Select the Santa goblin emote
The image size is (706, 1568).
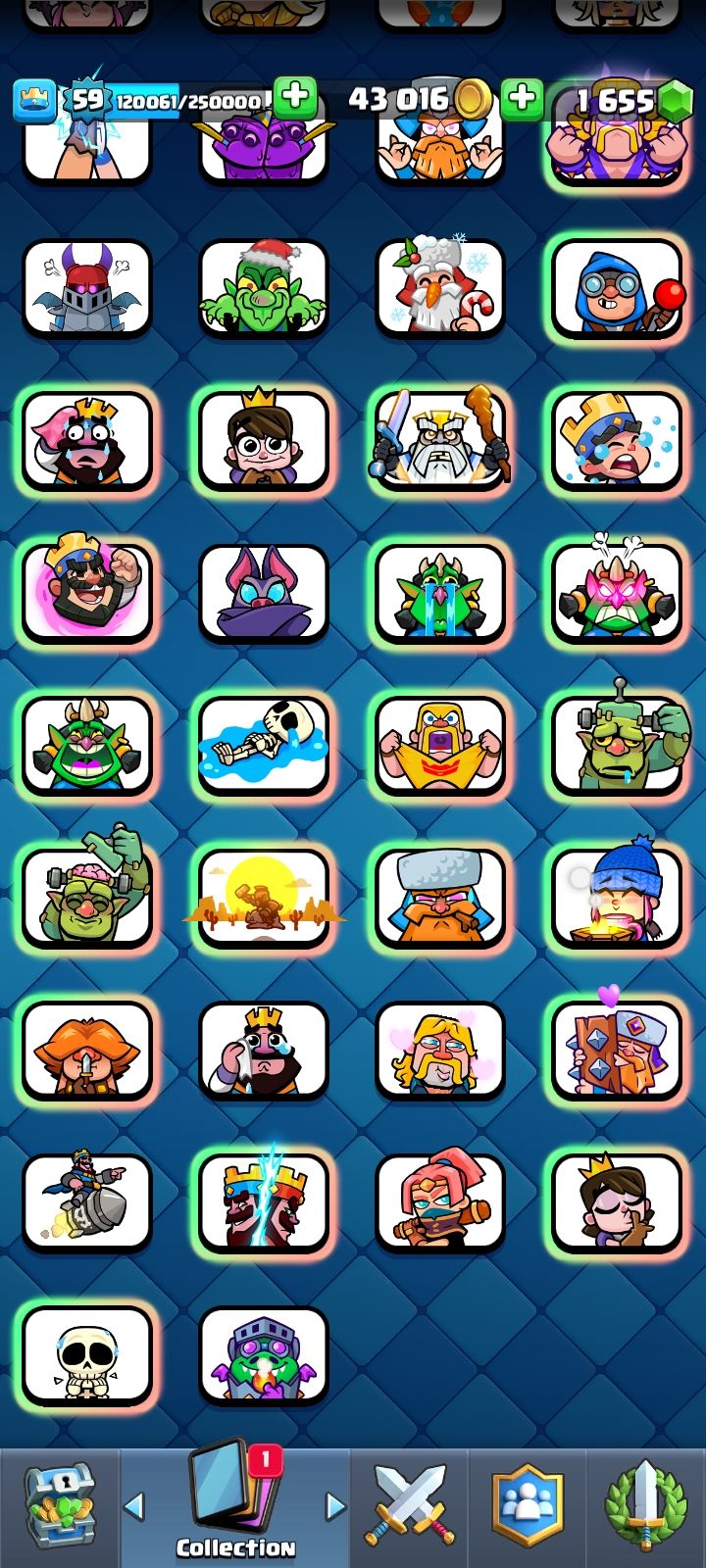pos(263,288)
